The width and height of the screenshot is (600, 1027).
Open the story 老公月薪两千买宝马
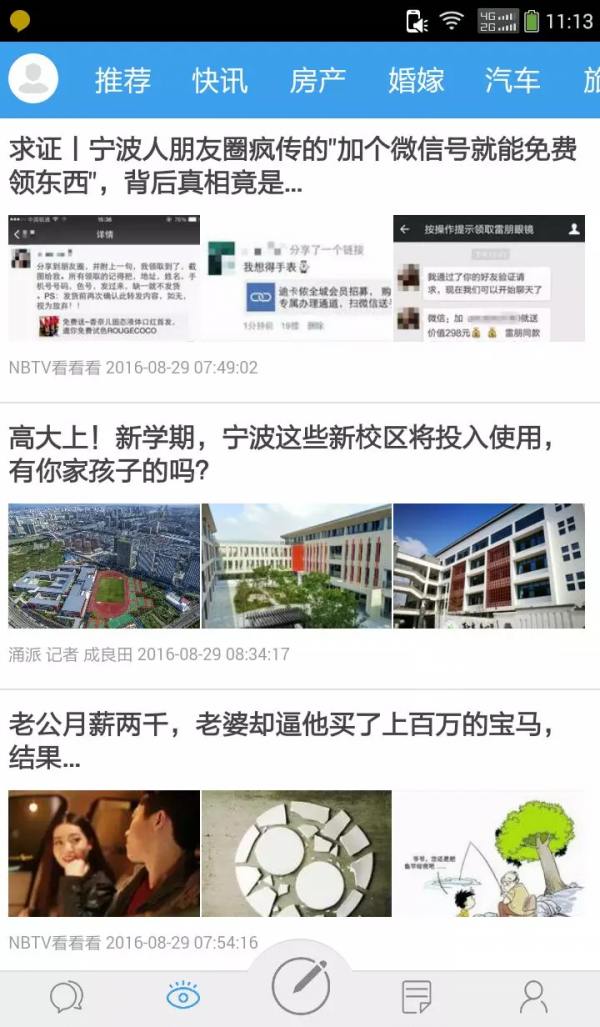[282, 739]
